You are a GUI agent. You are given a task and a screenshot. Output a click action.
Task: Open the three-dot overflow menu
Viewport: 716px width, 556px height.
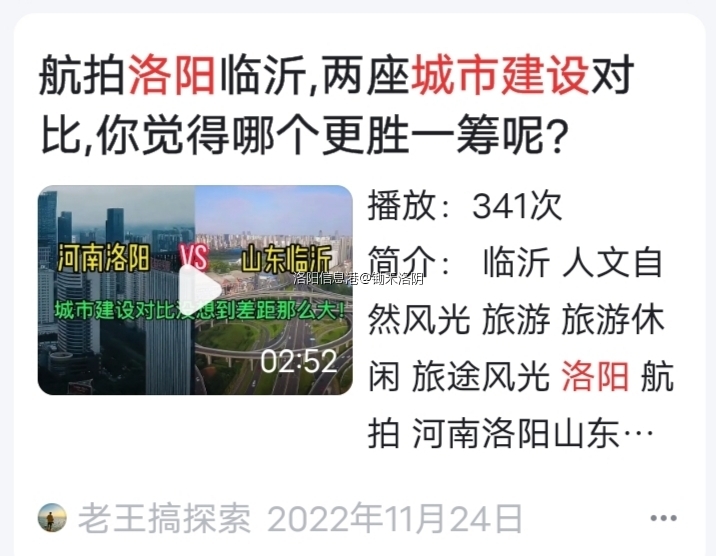[x=664, y=518]
